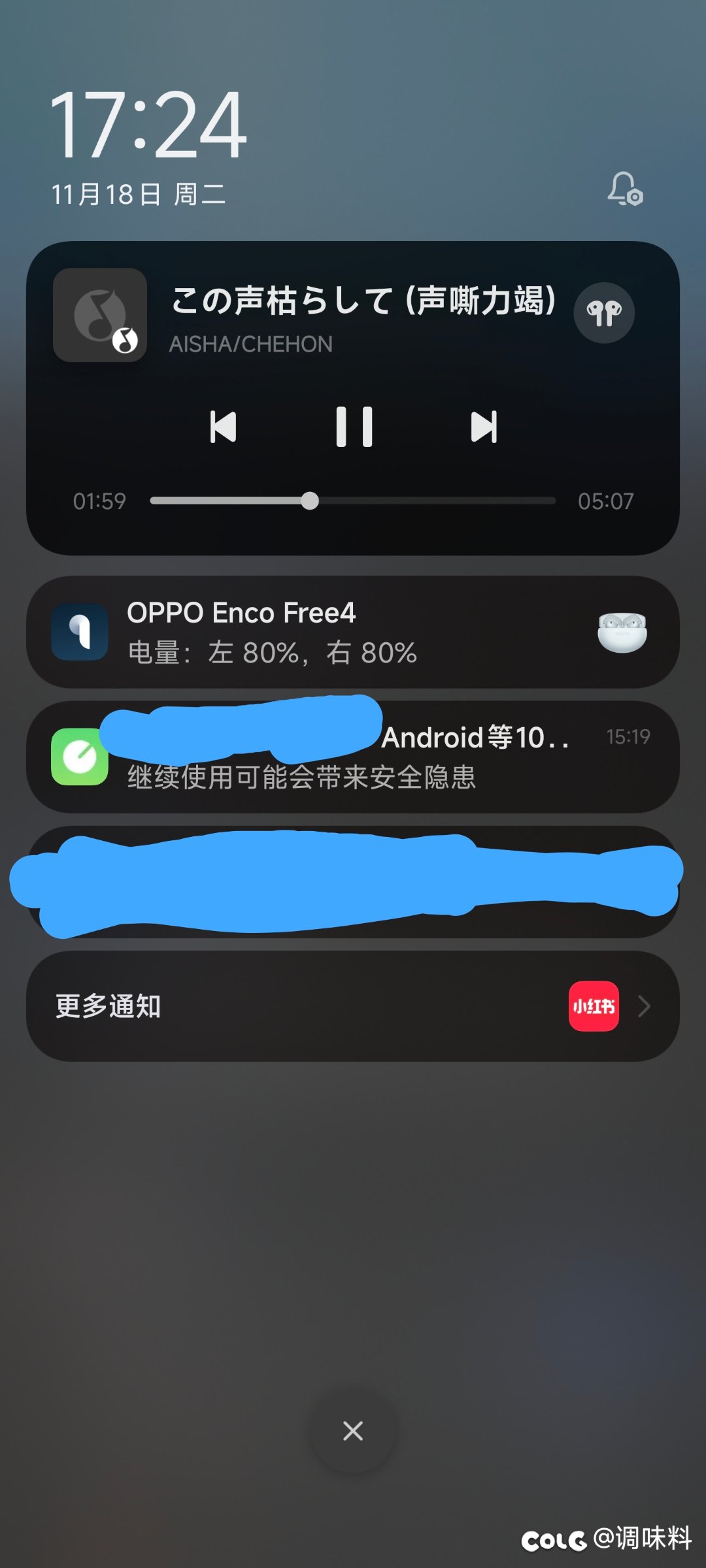Tap the earbuds output icon in the music card
706x1568 pixels.
(x=603, y=314)
